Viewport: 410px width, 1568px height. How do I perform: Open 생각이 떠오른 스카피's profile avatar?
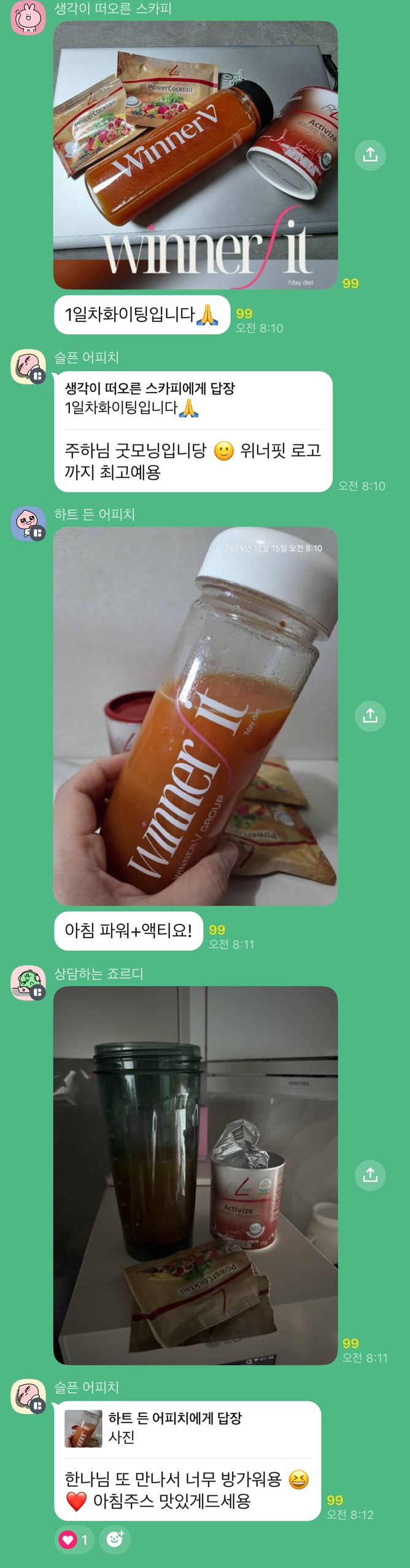[x=28, y=18]
